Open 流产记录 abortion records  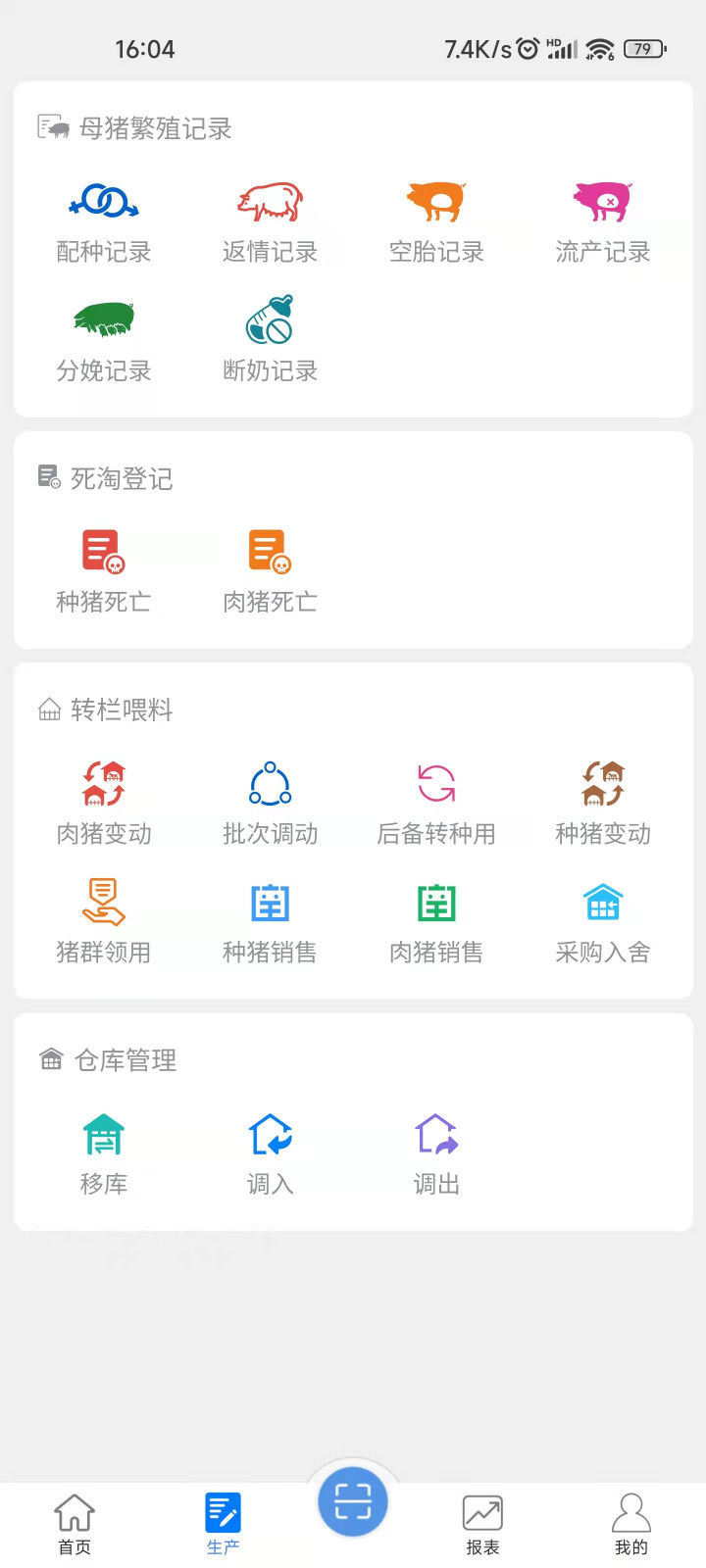click(x=603, y=222)
